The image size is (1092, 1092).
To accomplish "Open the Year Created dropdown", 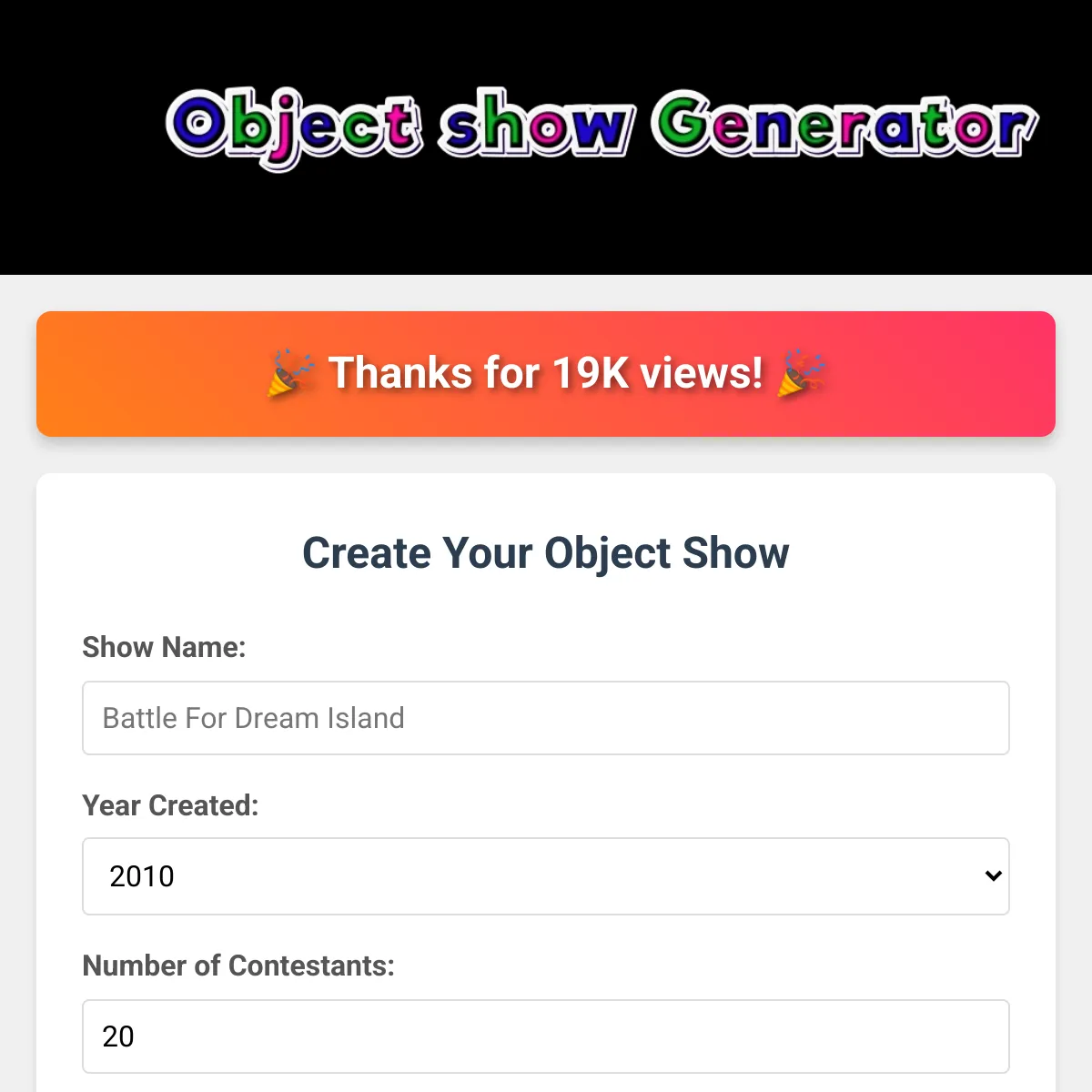I will pyautogui.click(x=546, y=876).
